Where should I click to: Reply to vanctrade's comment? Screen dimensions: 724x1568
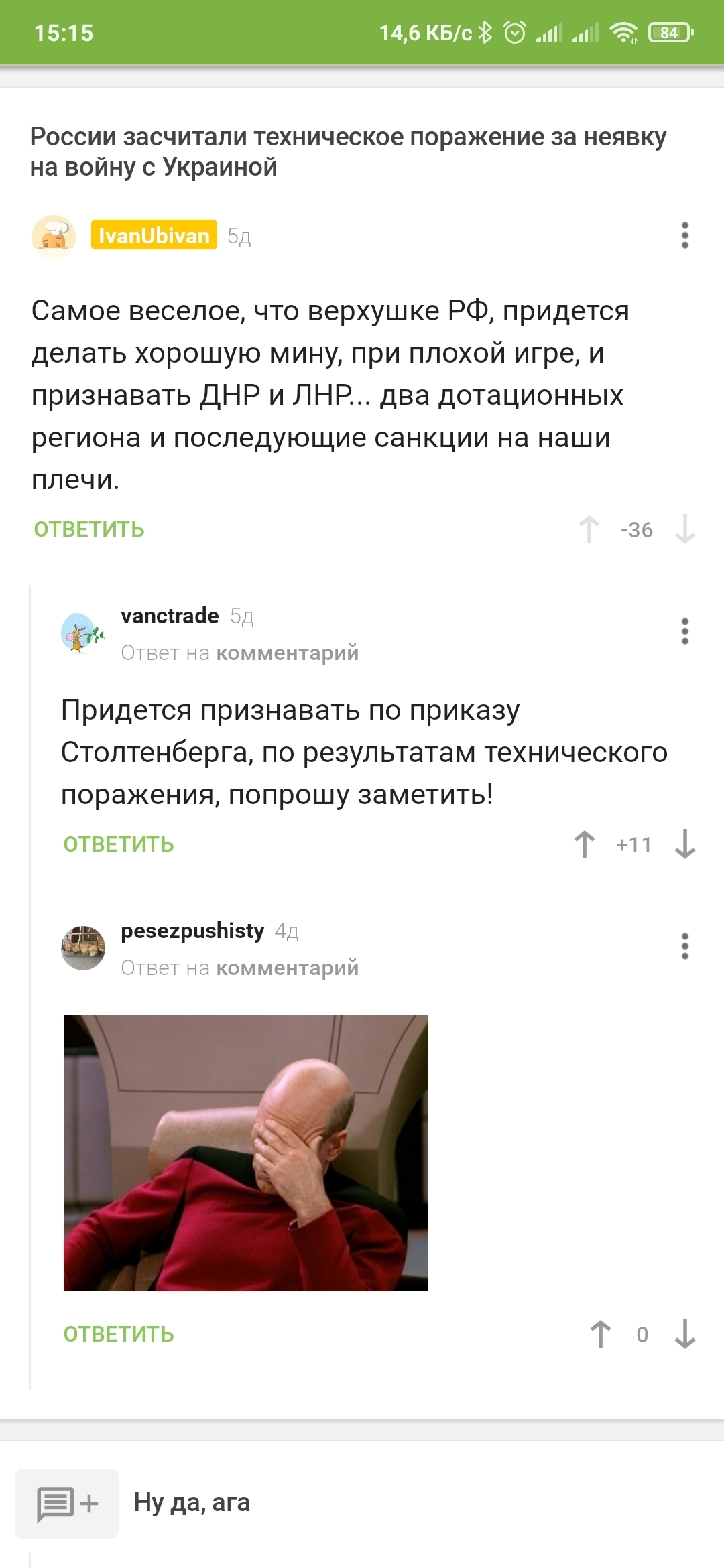click(x=119, y=844)
